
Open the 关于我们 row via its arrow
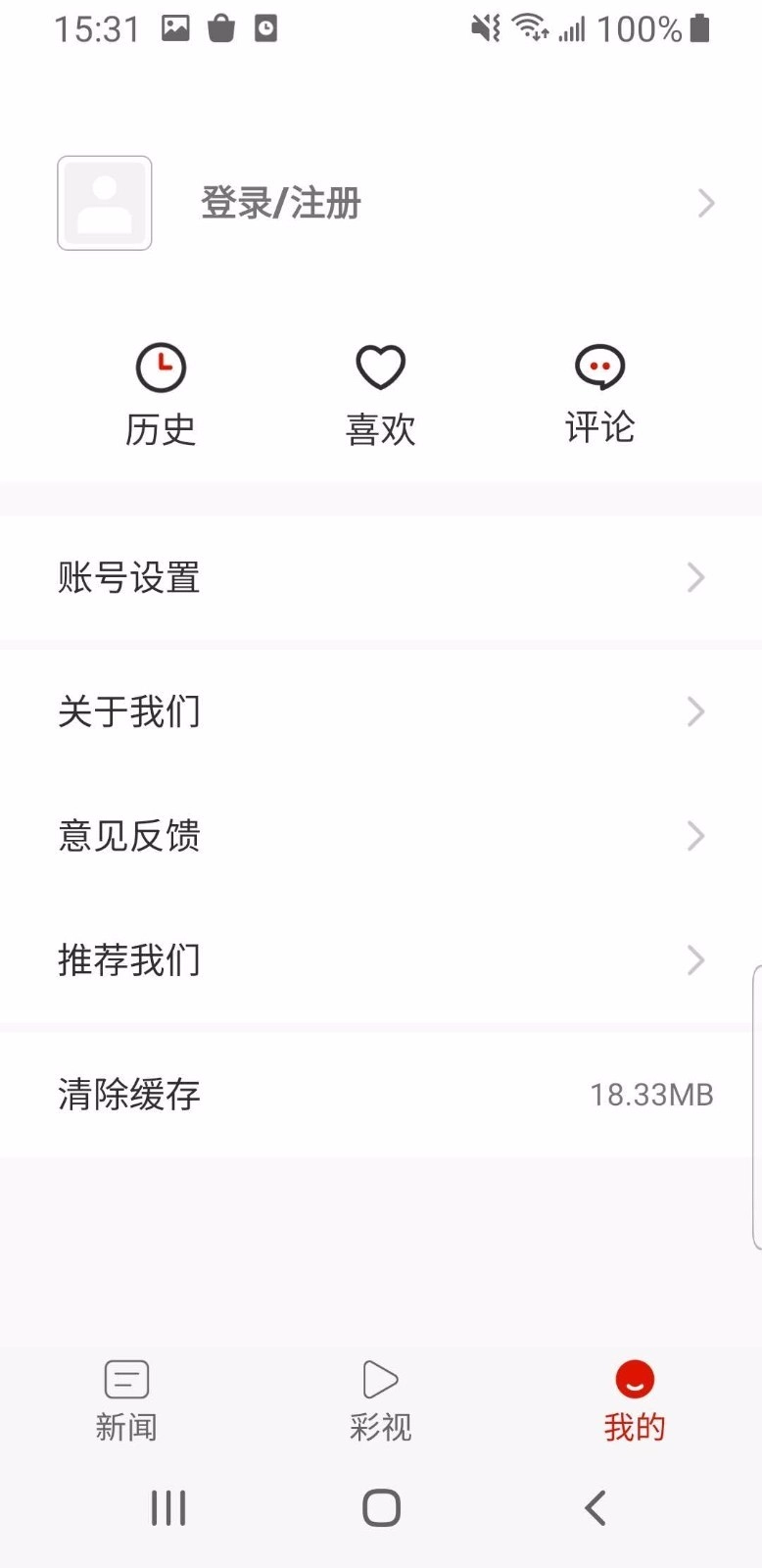695,712
